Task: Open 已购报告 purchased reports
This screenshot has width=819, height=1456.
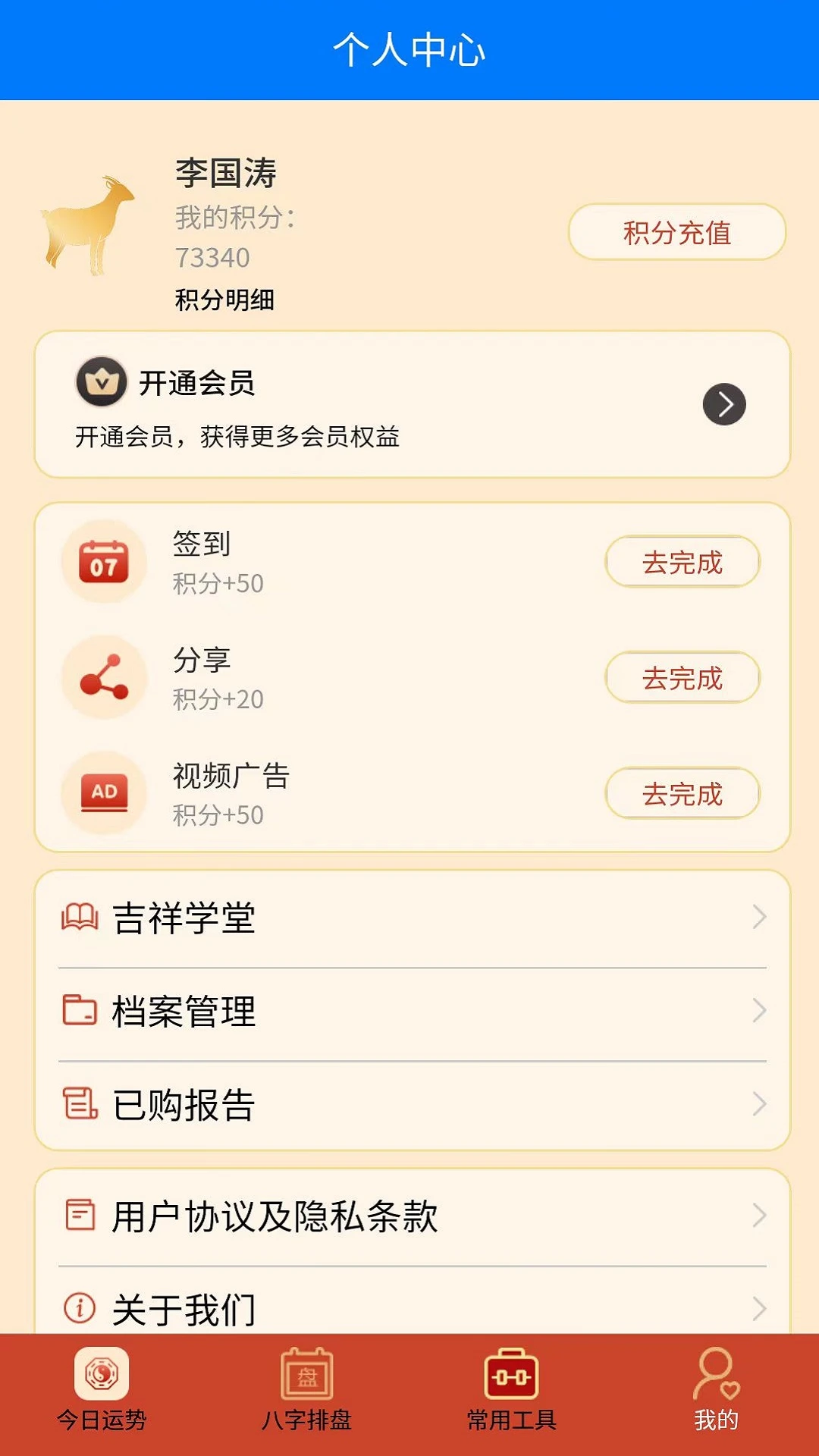Action: coord(413,1105)
